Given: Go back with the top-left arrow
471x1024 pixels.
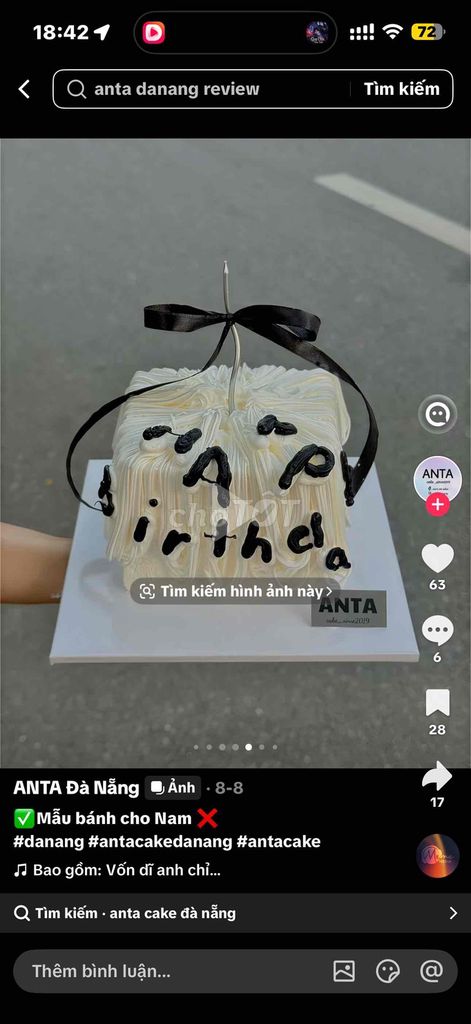Looking at the screenshot, I should [x=24, y=89].
